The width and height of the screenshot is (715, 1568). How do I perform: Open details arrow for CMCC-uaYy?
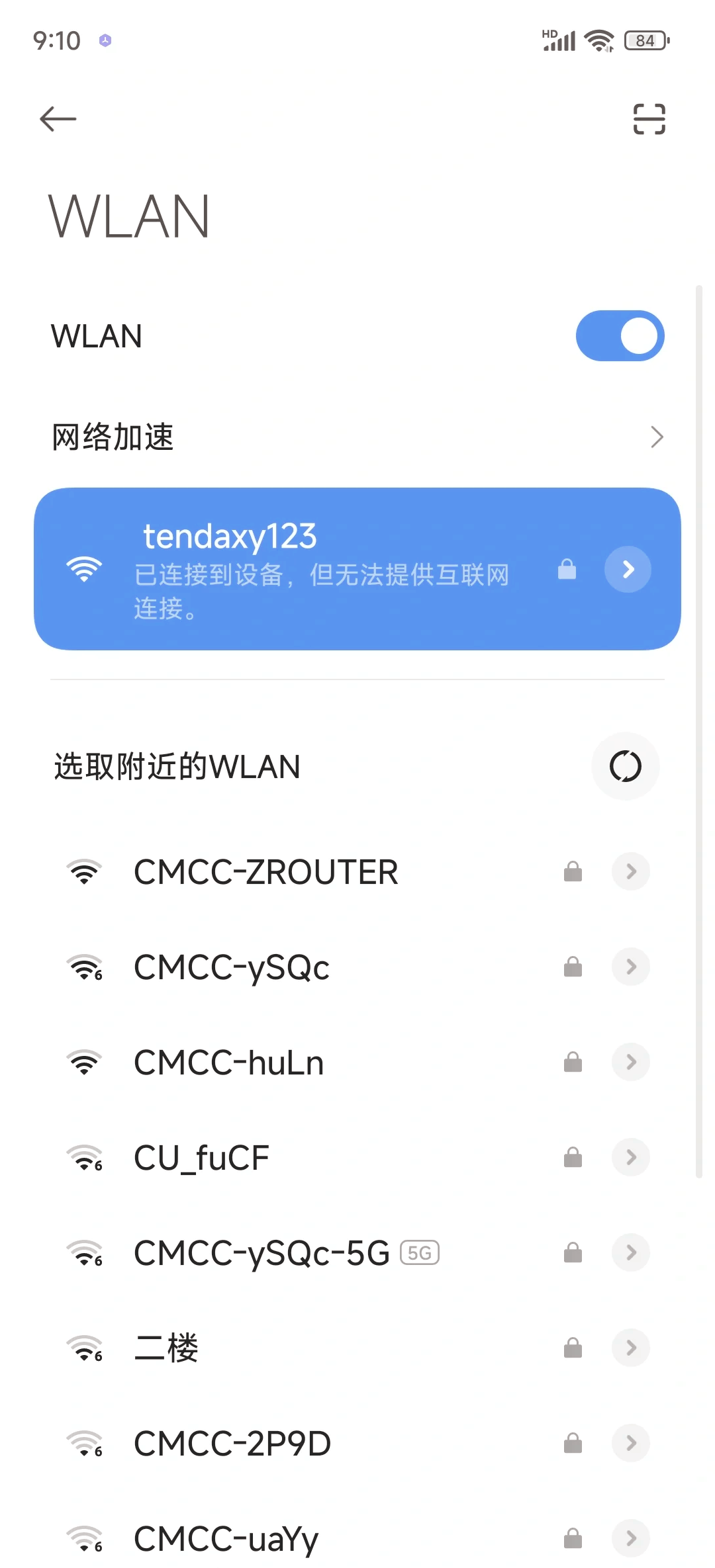[x=630, y=1538]
